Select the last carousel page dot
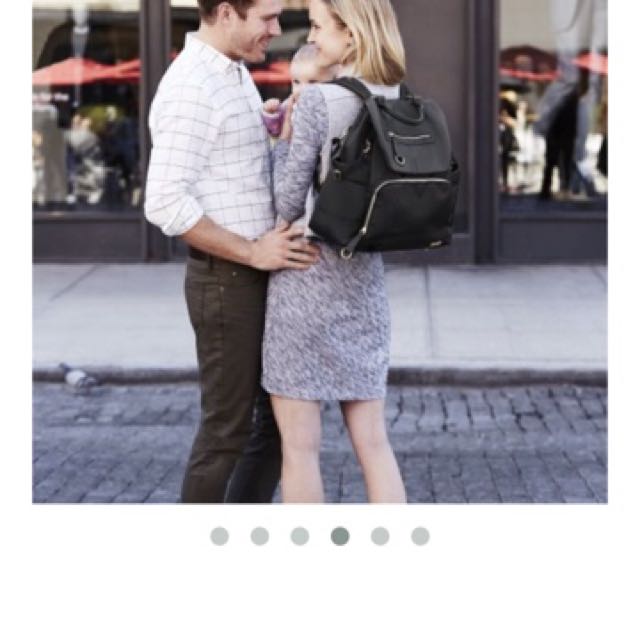This screenshot has width=640, height=640. point(420,536)
